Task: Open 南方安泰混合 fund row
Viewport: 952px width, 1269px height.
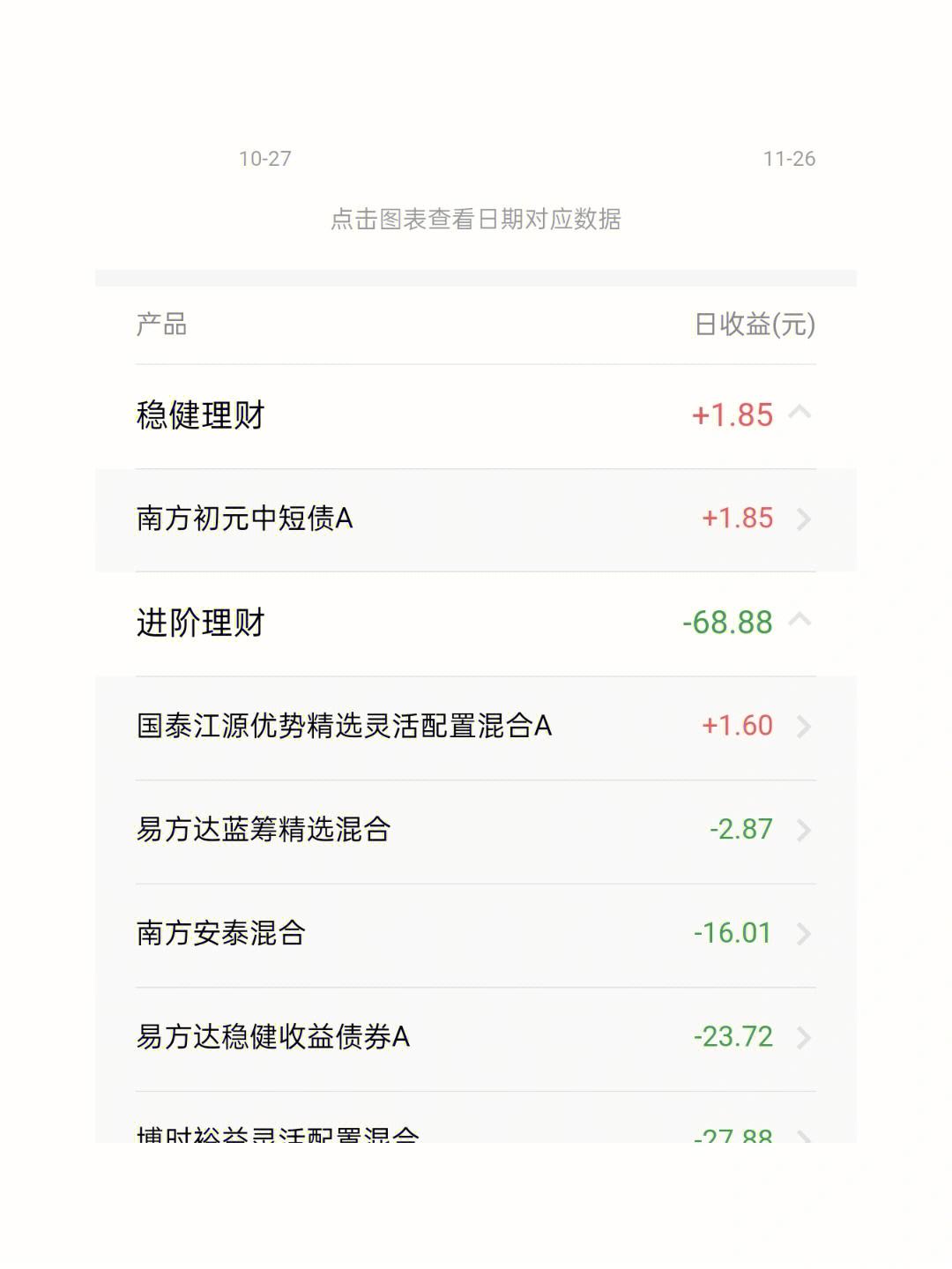Action: 475,933
